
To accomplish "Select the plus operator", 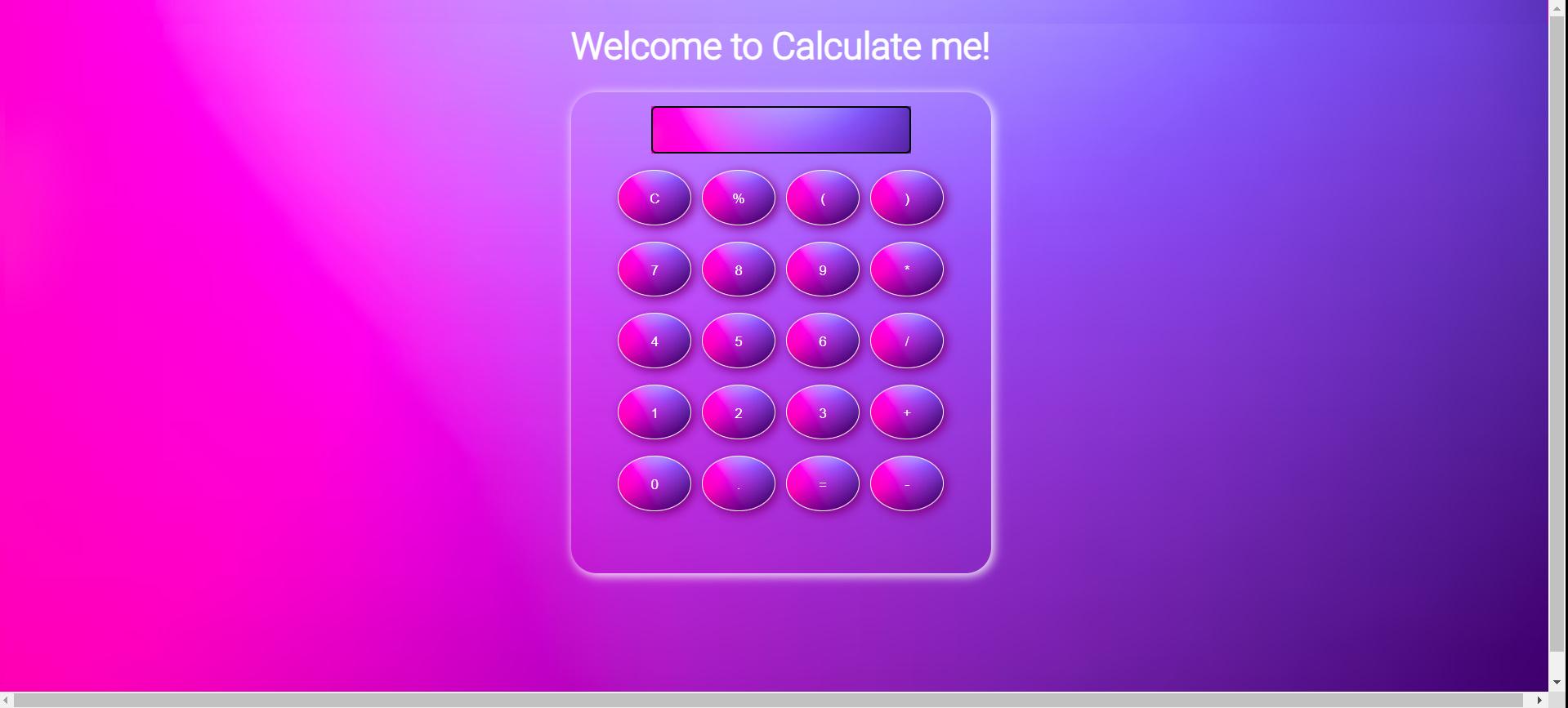I will [907, 412].
